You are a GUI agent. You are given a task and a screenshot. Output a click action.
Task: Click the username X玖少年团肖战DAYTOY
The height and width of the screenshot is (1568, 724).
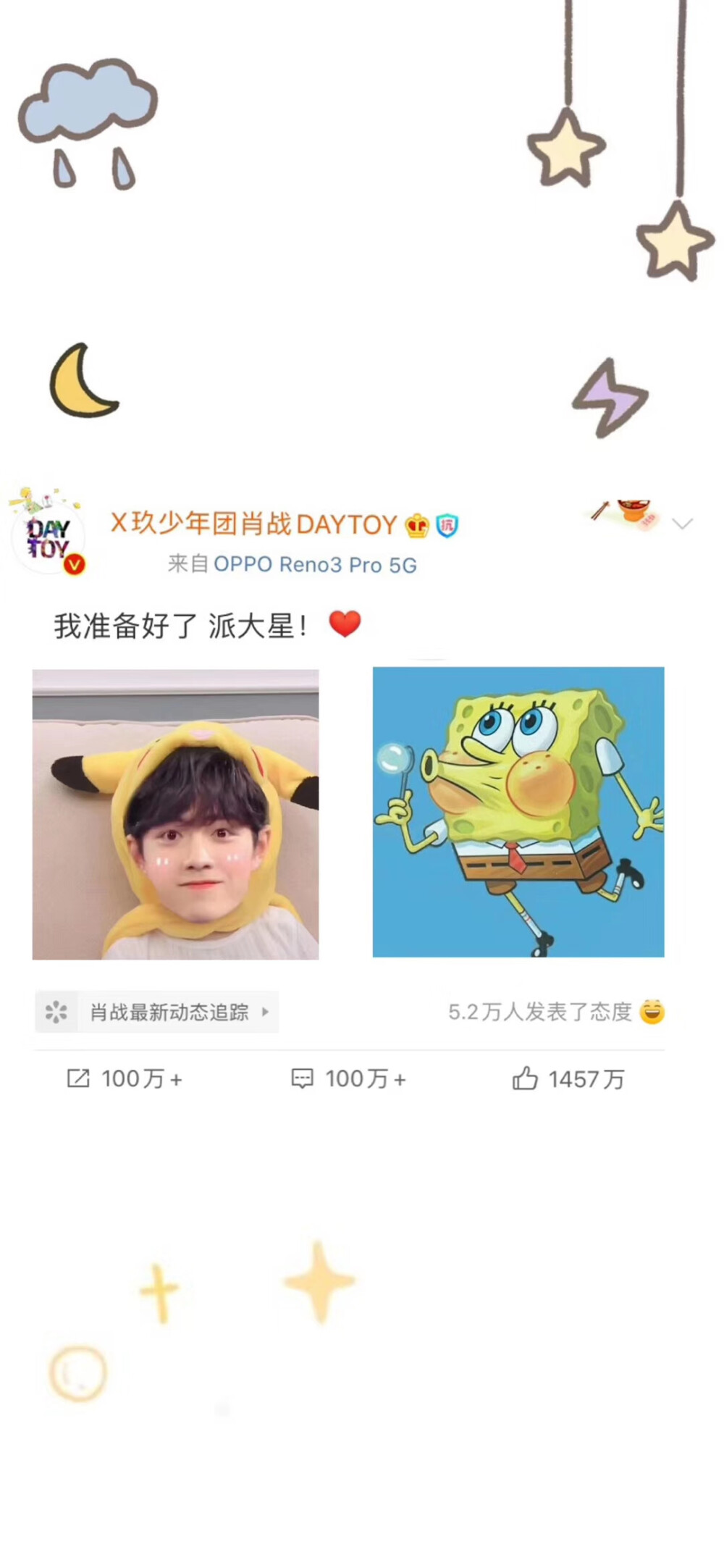tap(257, 524)
